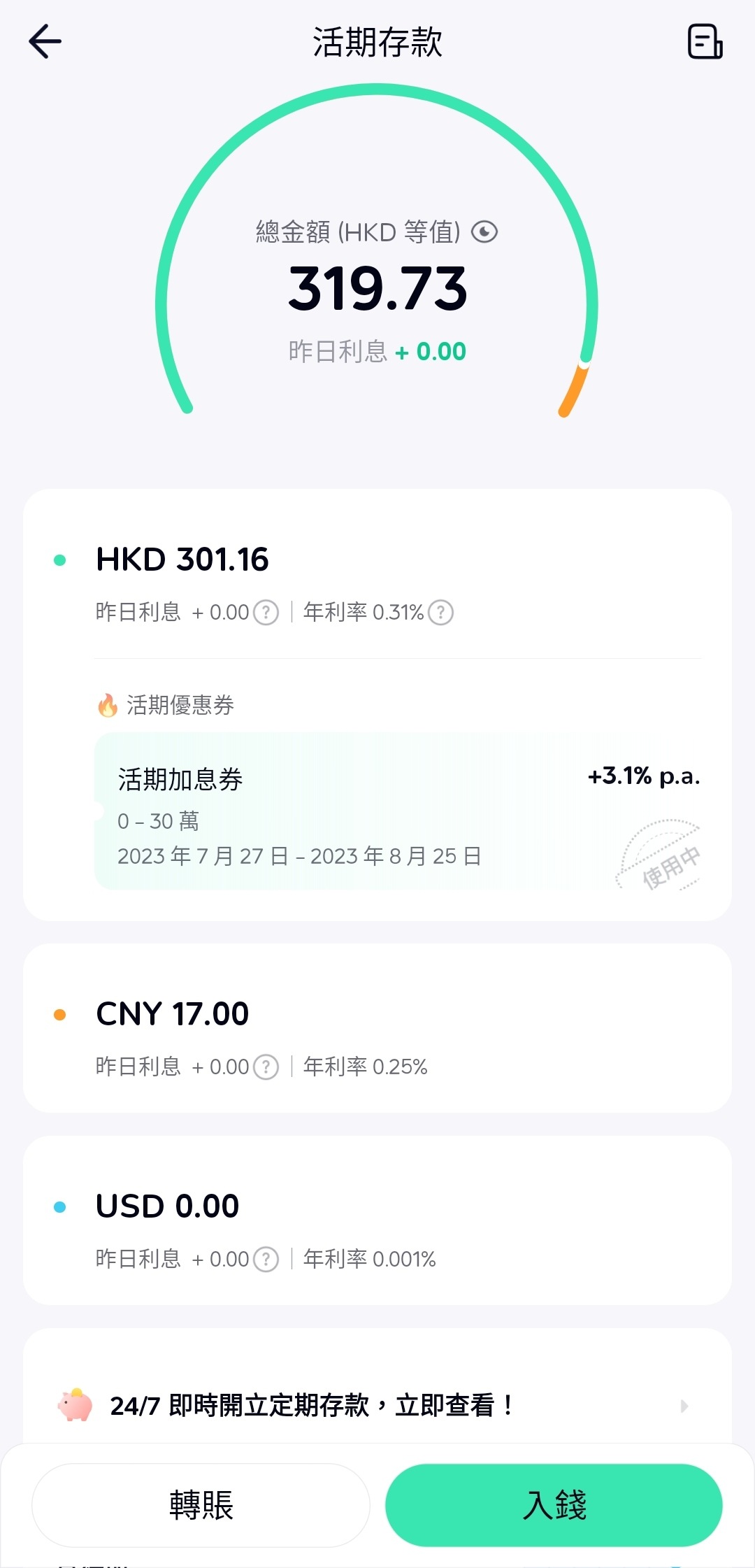This screenshot has width=755, height=1568.
Task: Open the transaction records icon
Action: 705,42
